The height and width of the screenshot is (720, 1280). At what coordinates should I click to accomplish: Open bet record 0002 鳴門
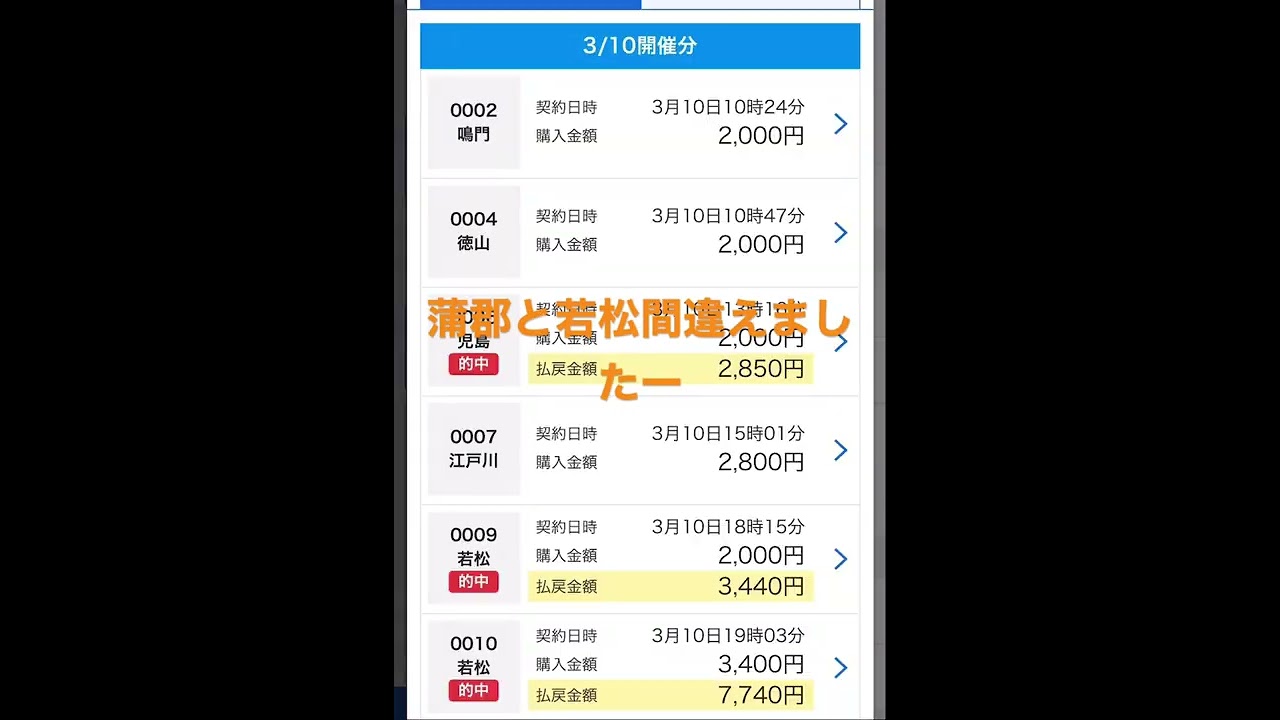640,123
